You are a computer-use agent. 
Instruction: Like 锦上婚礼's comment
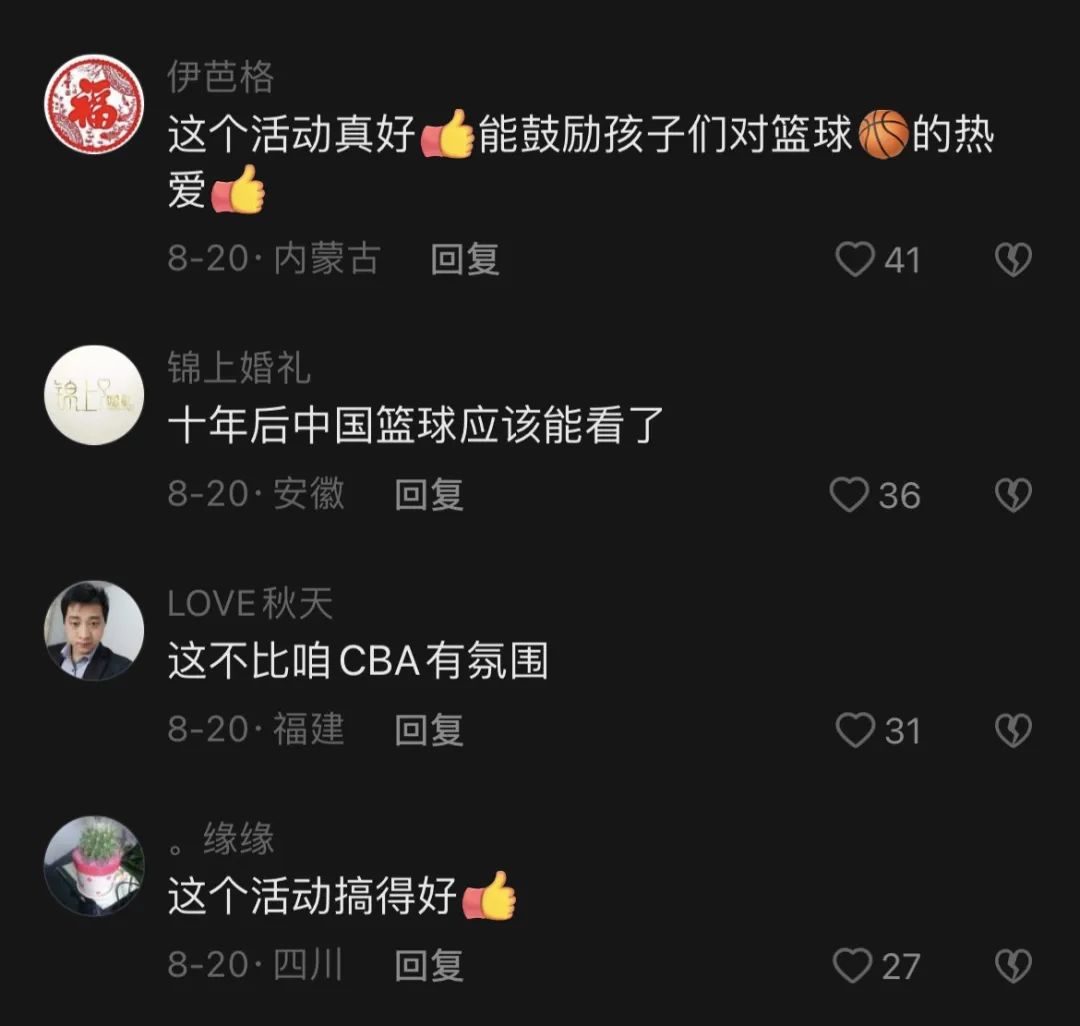coord(850,495)
